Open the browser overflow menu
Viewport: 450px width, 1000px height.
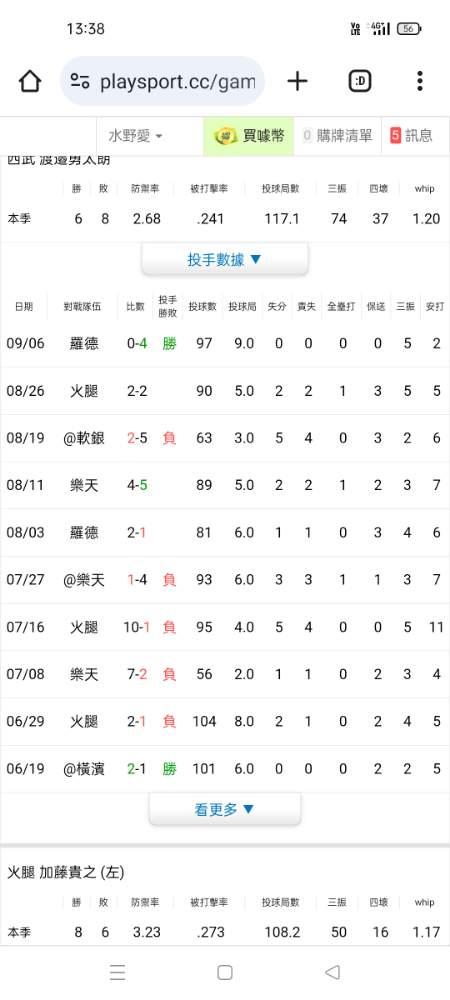(x=419, y=81)
